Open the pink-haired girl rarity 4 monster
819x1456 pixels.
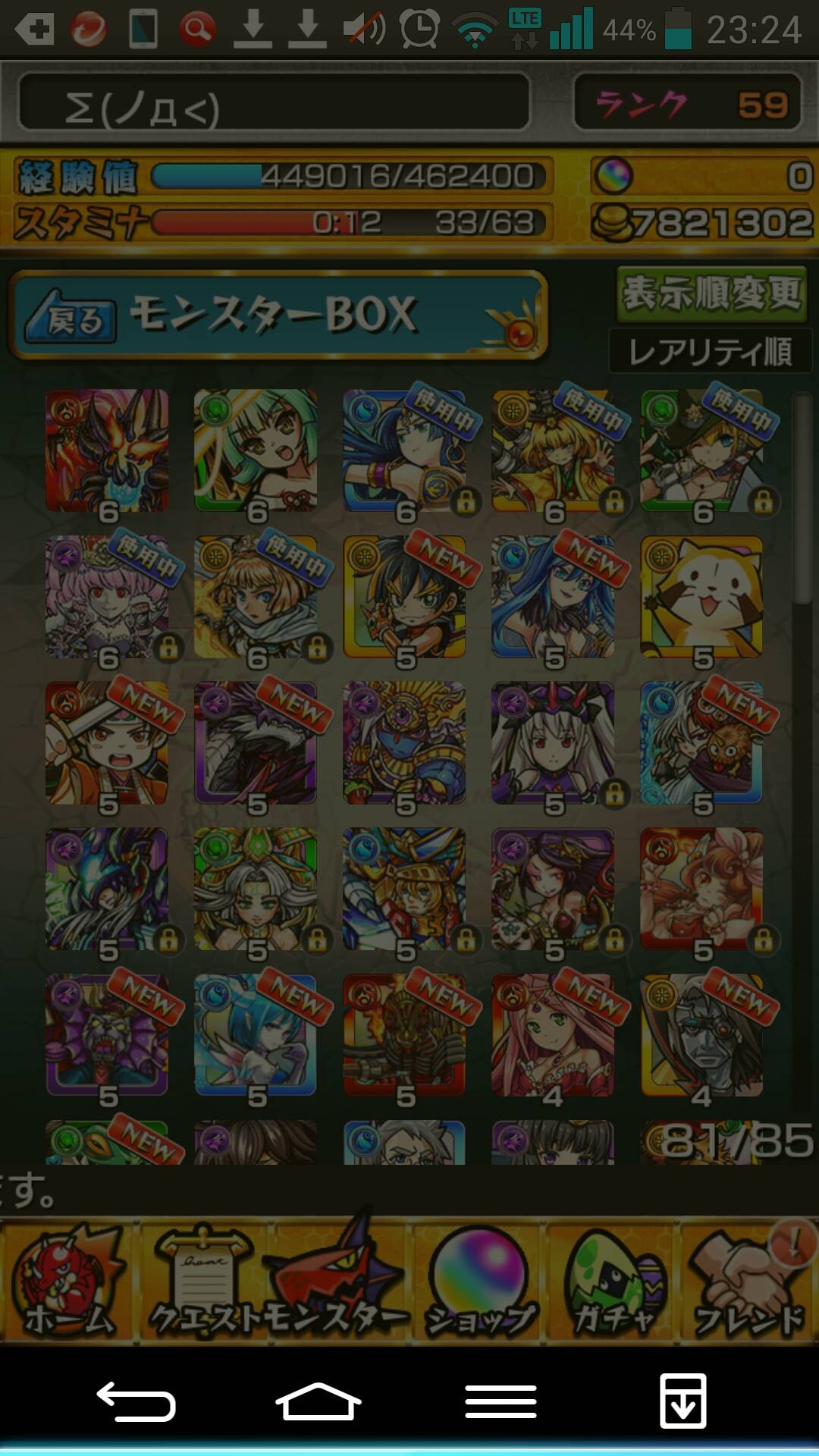tap(554, 1037)
